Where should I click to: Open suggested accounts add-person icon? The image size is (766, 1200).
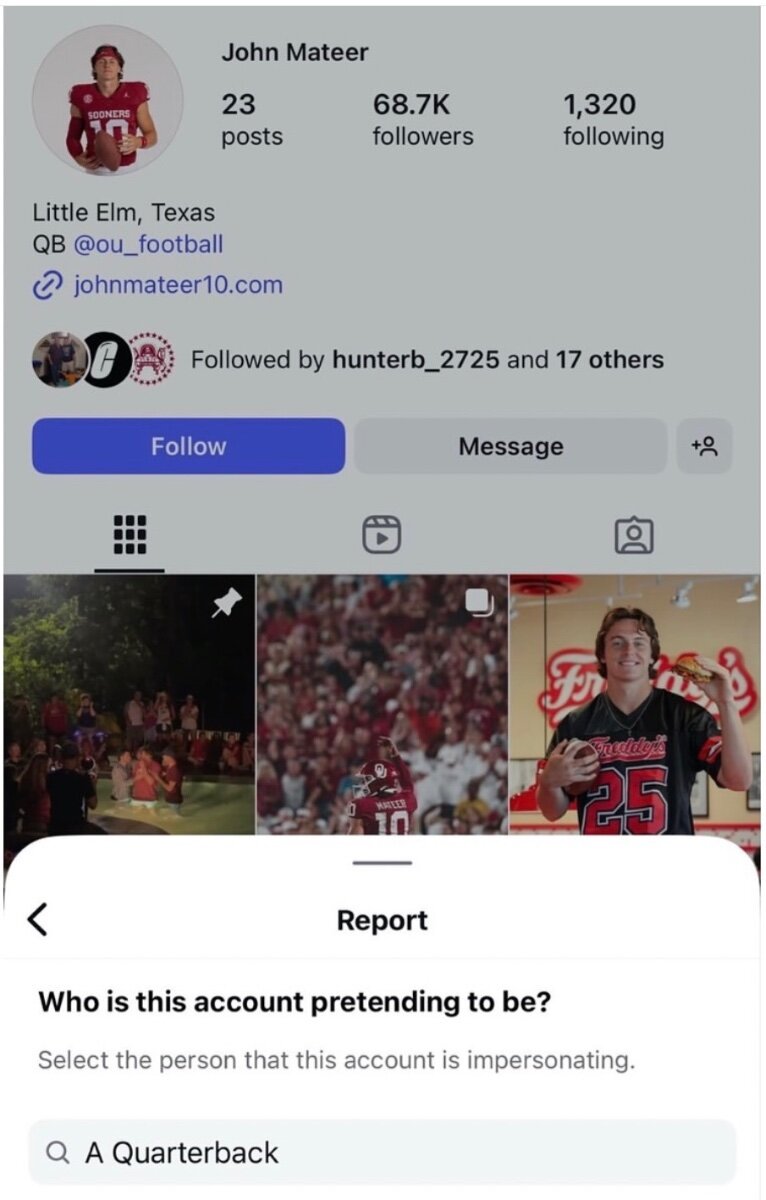click(704, 446)
